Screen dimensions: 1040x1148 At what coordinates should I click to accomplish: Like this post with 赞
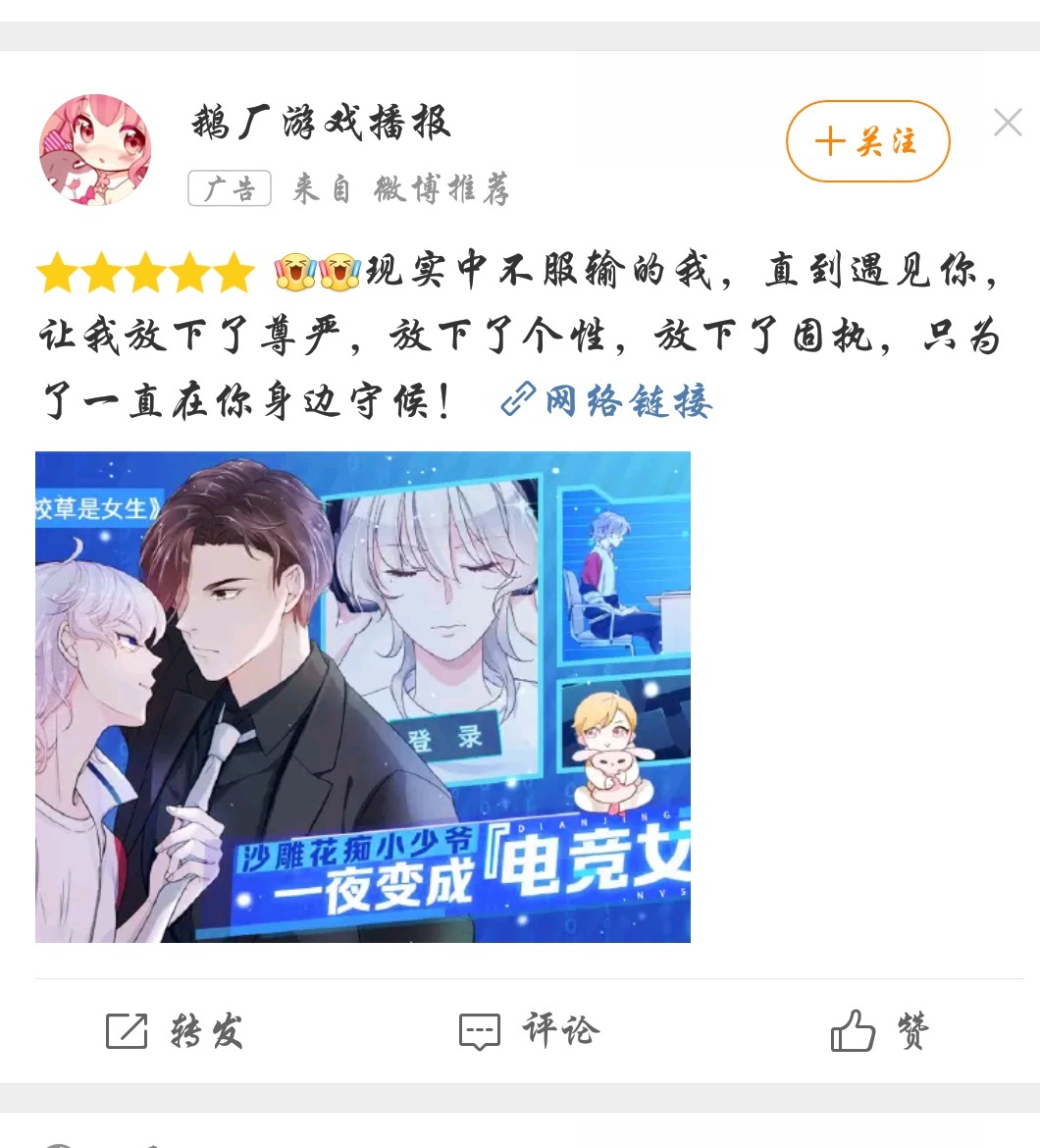880,1031
